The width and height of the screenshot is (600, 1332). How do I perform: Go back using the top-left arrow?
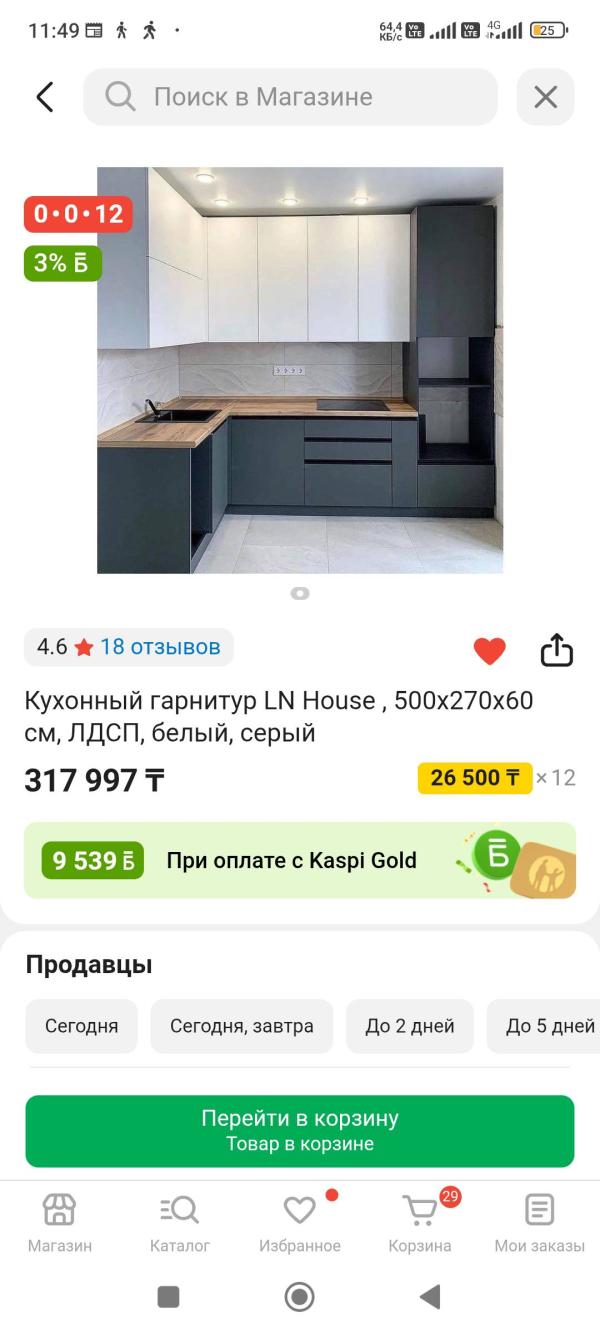[45, 97]
